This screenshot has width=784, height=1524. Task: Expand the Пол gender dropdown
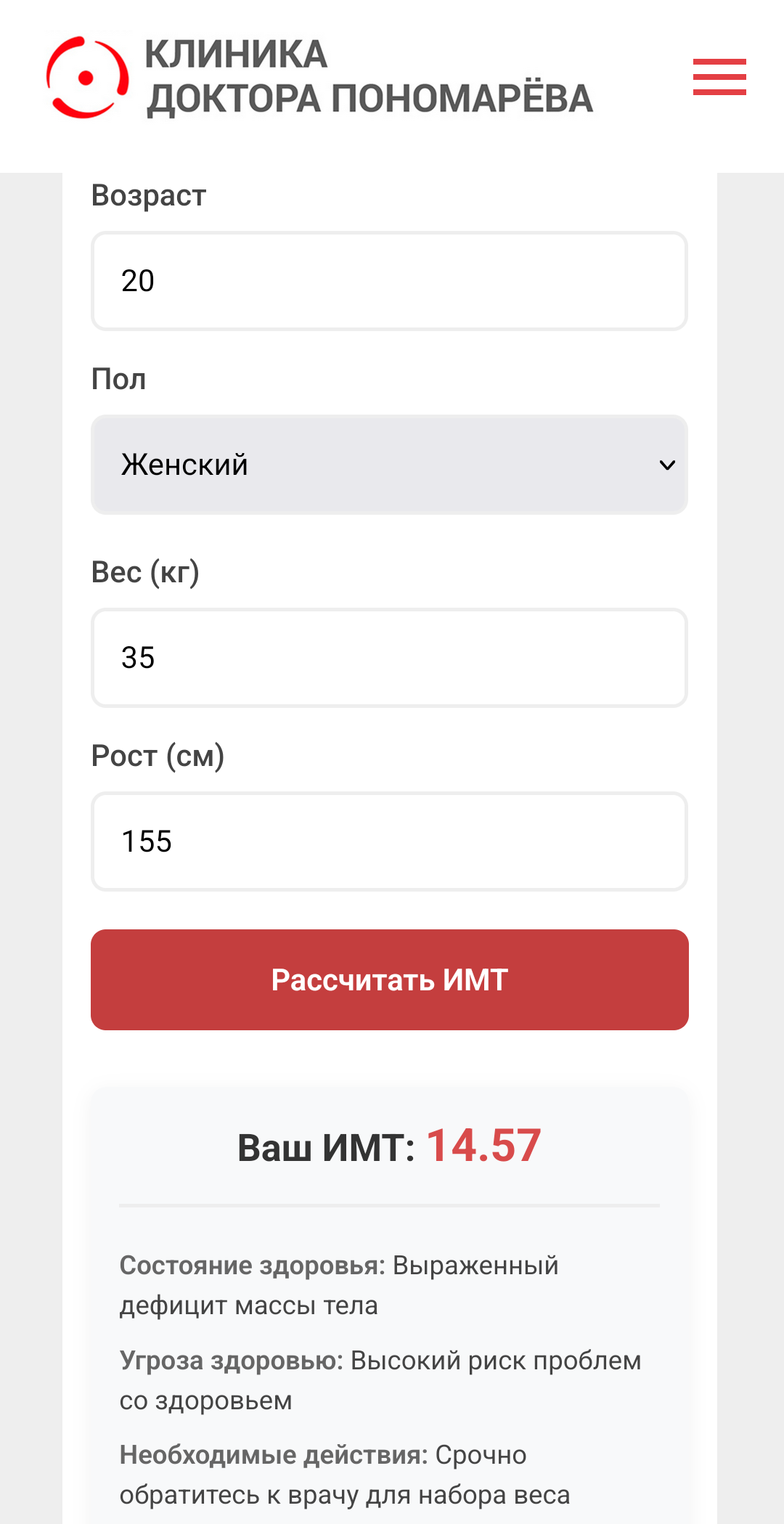pos(389,465)
